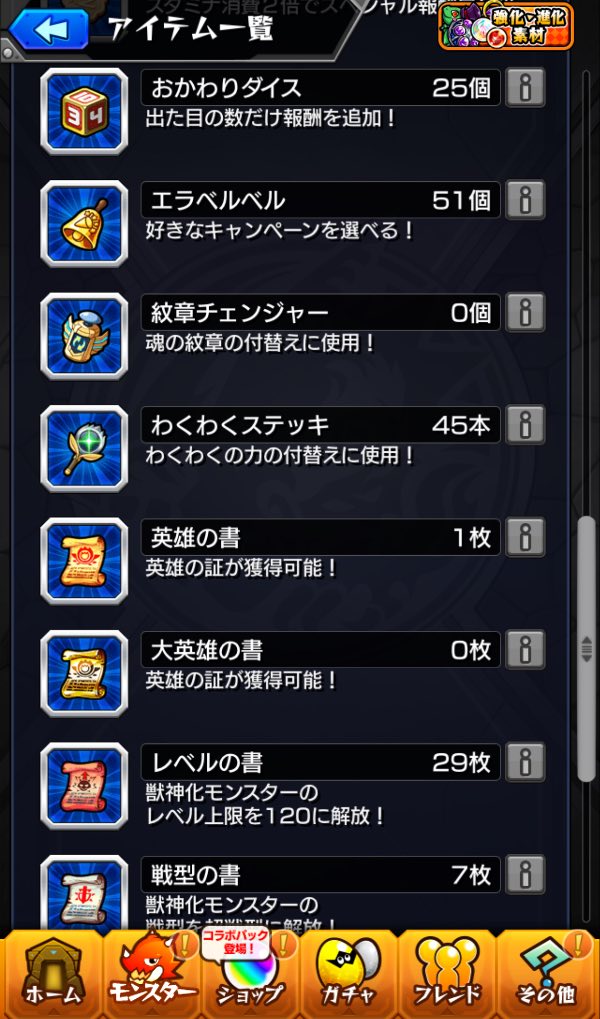This screenshot has height=1019, width=600.
Task: Show info for 英雄の書
Action: pyautogui.click(x=525, y=537)
